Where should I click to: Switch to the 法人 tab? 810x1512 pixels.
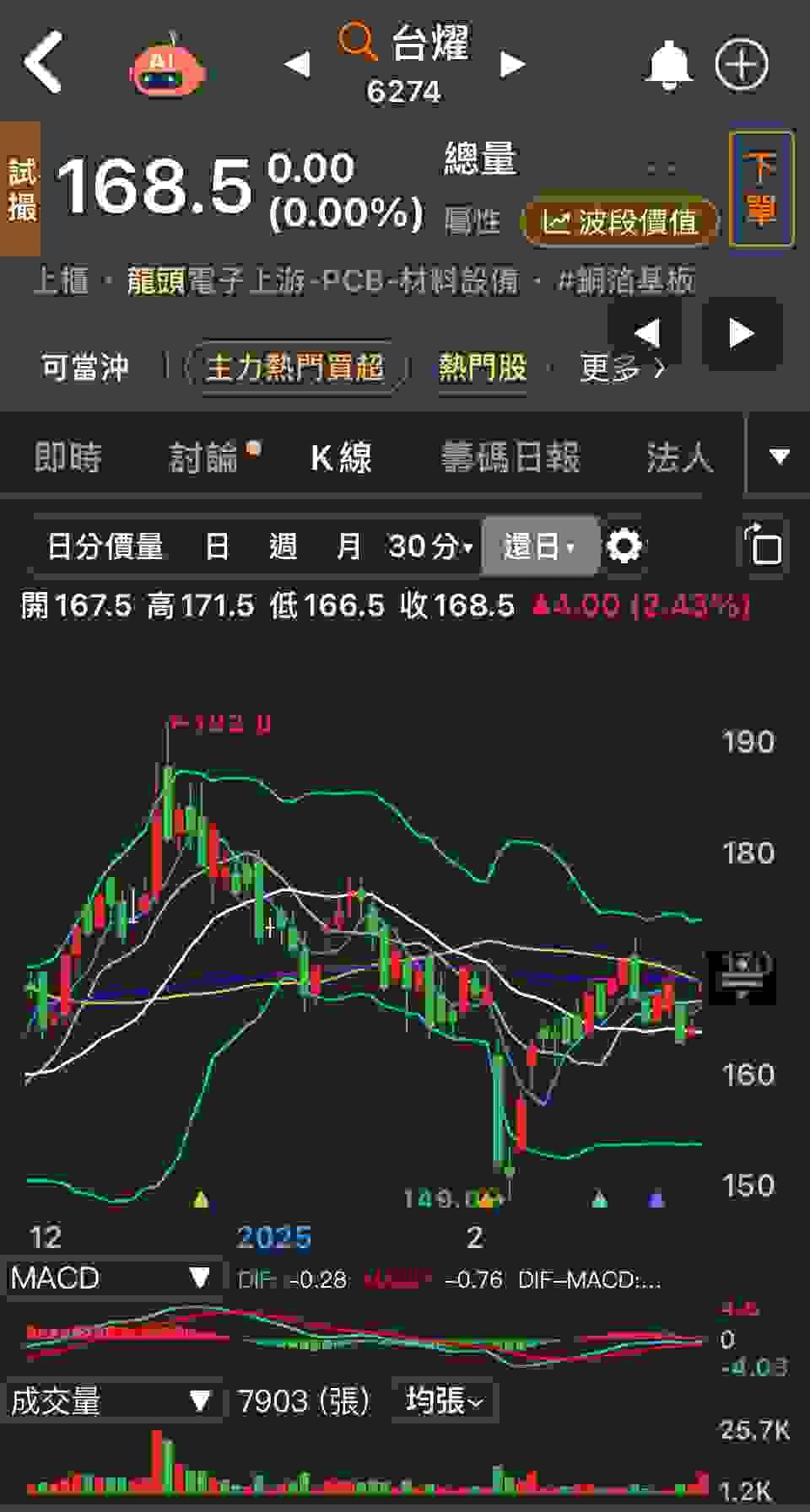(x=678, y=458)
